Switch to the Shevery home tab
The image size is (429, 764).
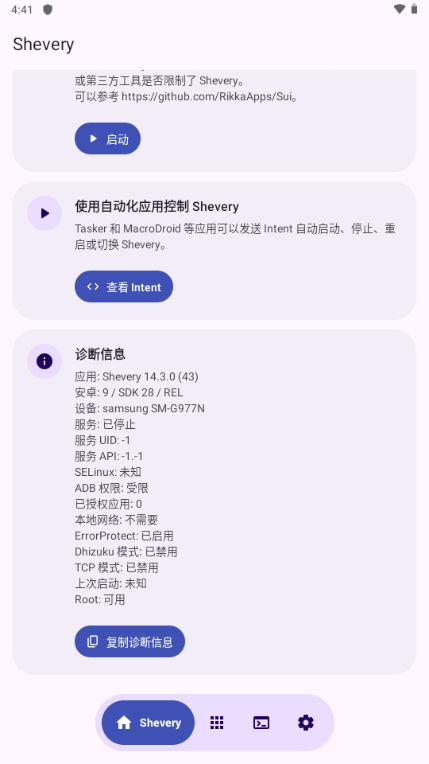point(148,723)
